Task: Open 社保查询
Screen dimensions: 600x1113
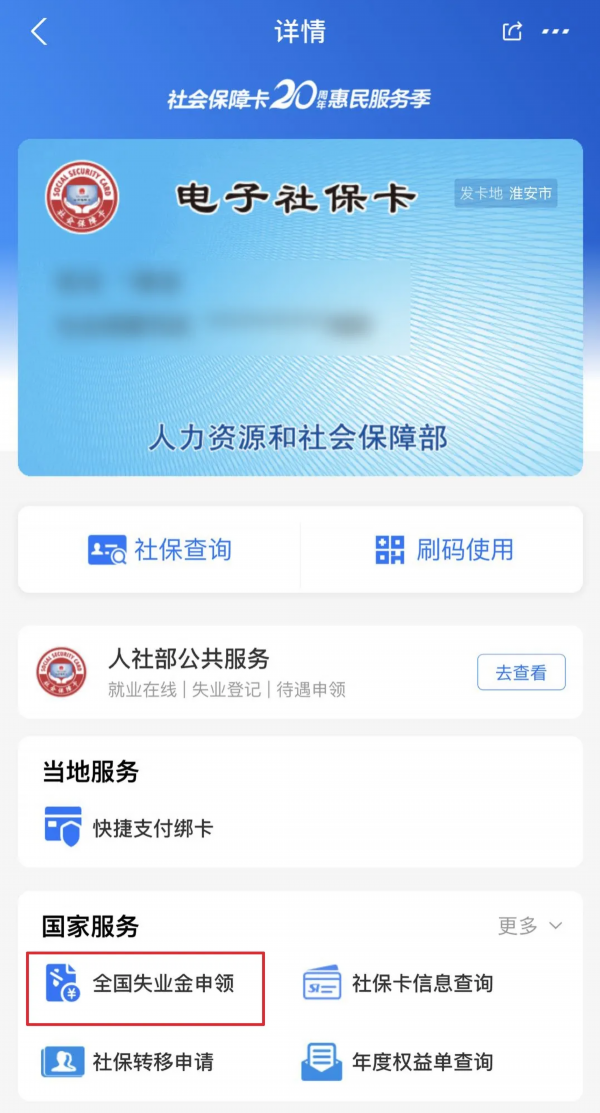Action: pyautogui.click(x=160, y=549)
